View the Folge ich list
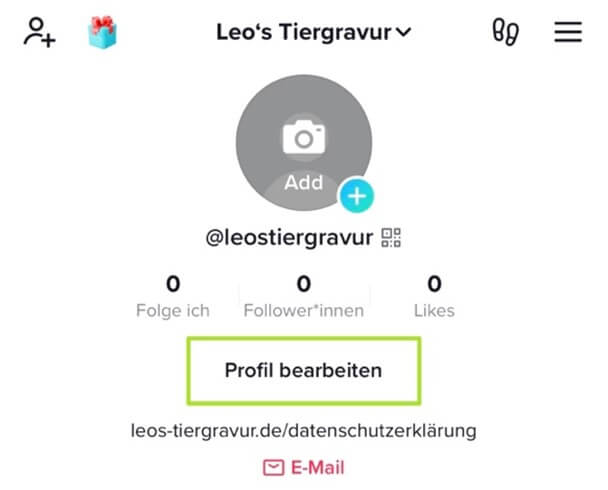 point(173,297)
